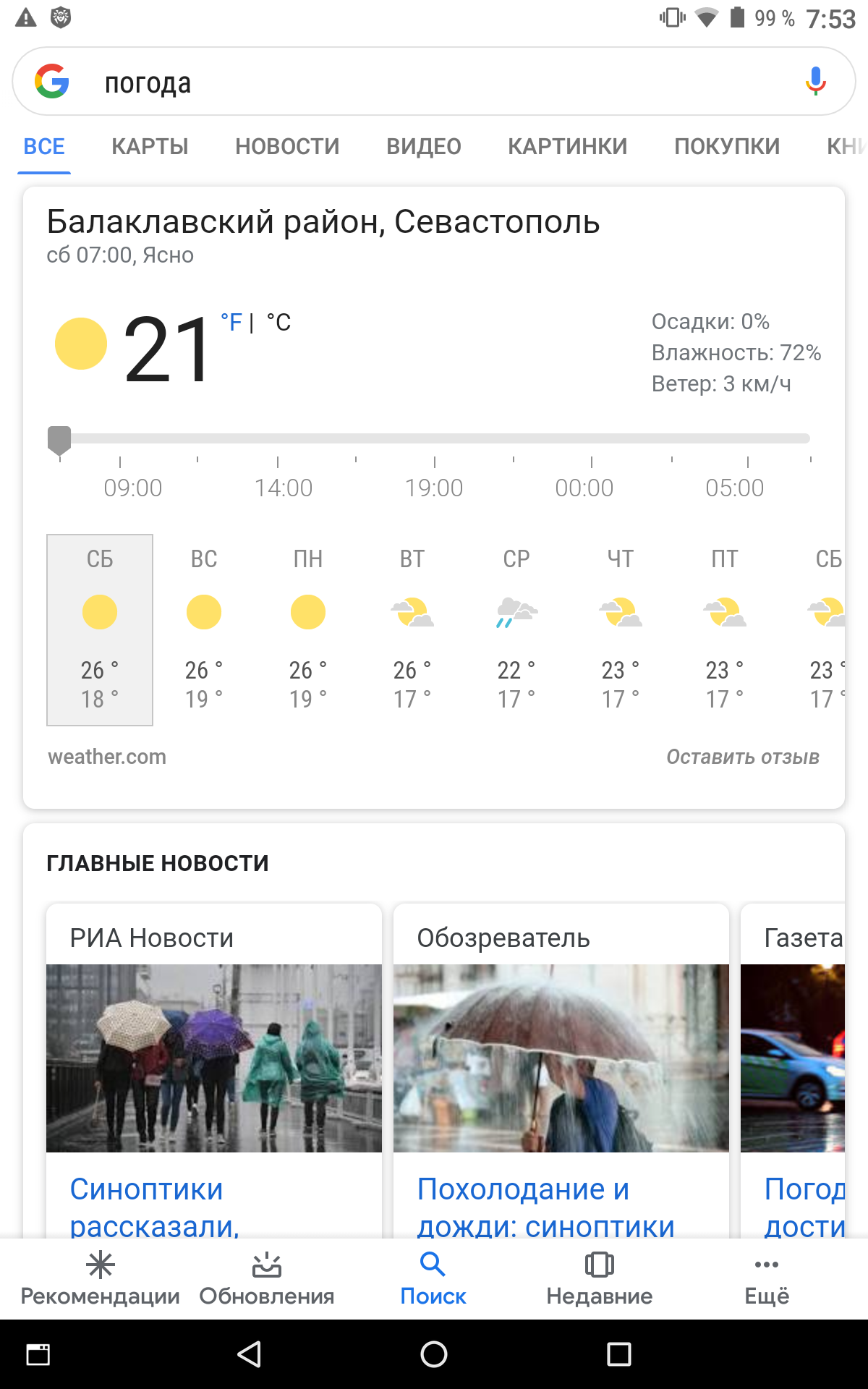This screenshot has height=1389, width=868.
Task: Tap the system back button
Action: pyautogui.click(x=250, y=1354)
